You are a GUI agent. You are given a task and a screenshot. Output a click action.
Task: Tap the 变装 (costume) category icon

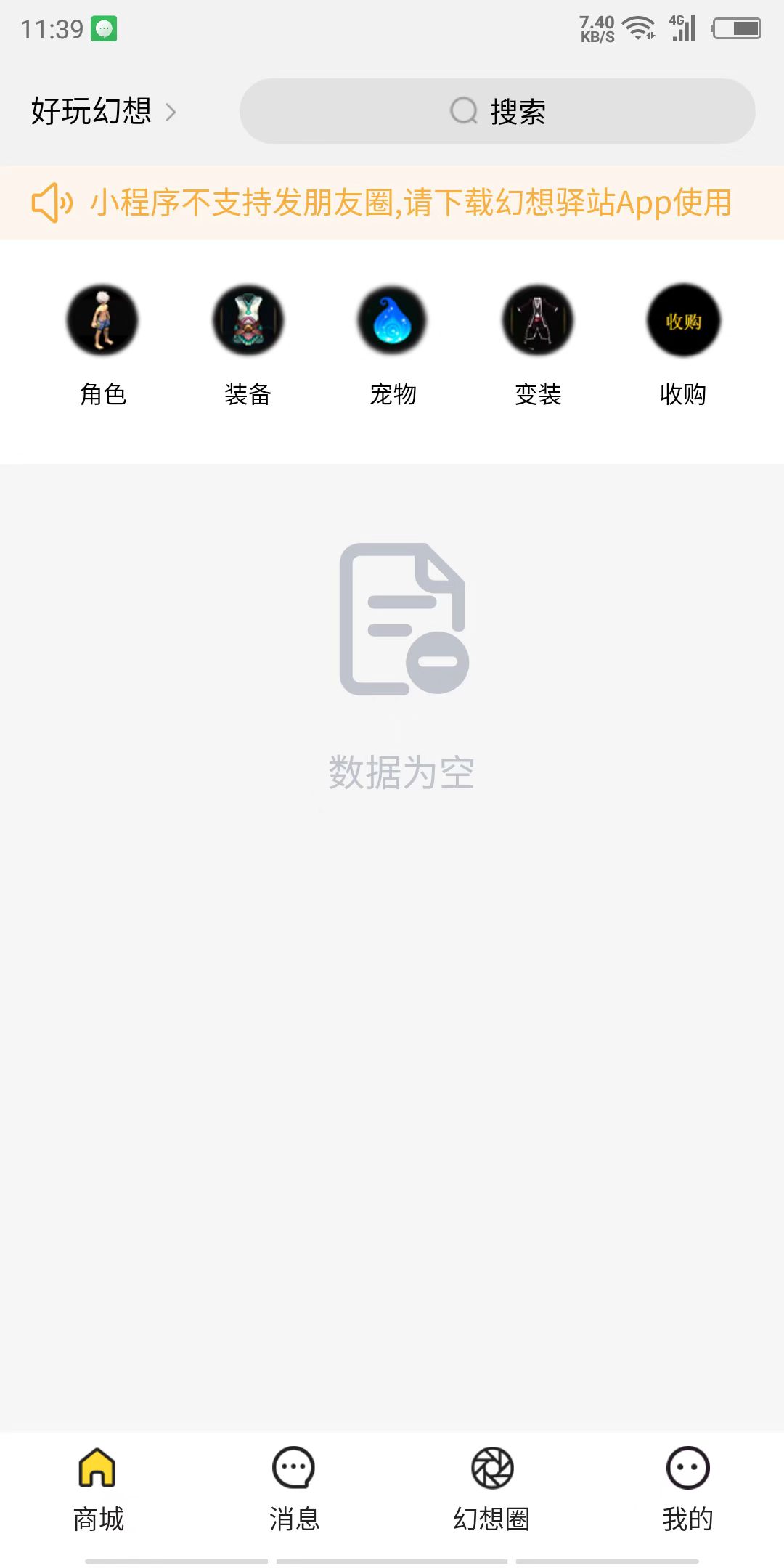pyautogui.click(x=538, y=319)
